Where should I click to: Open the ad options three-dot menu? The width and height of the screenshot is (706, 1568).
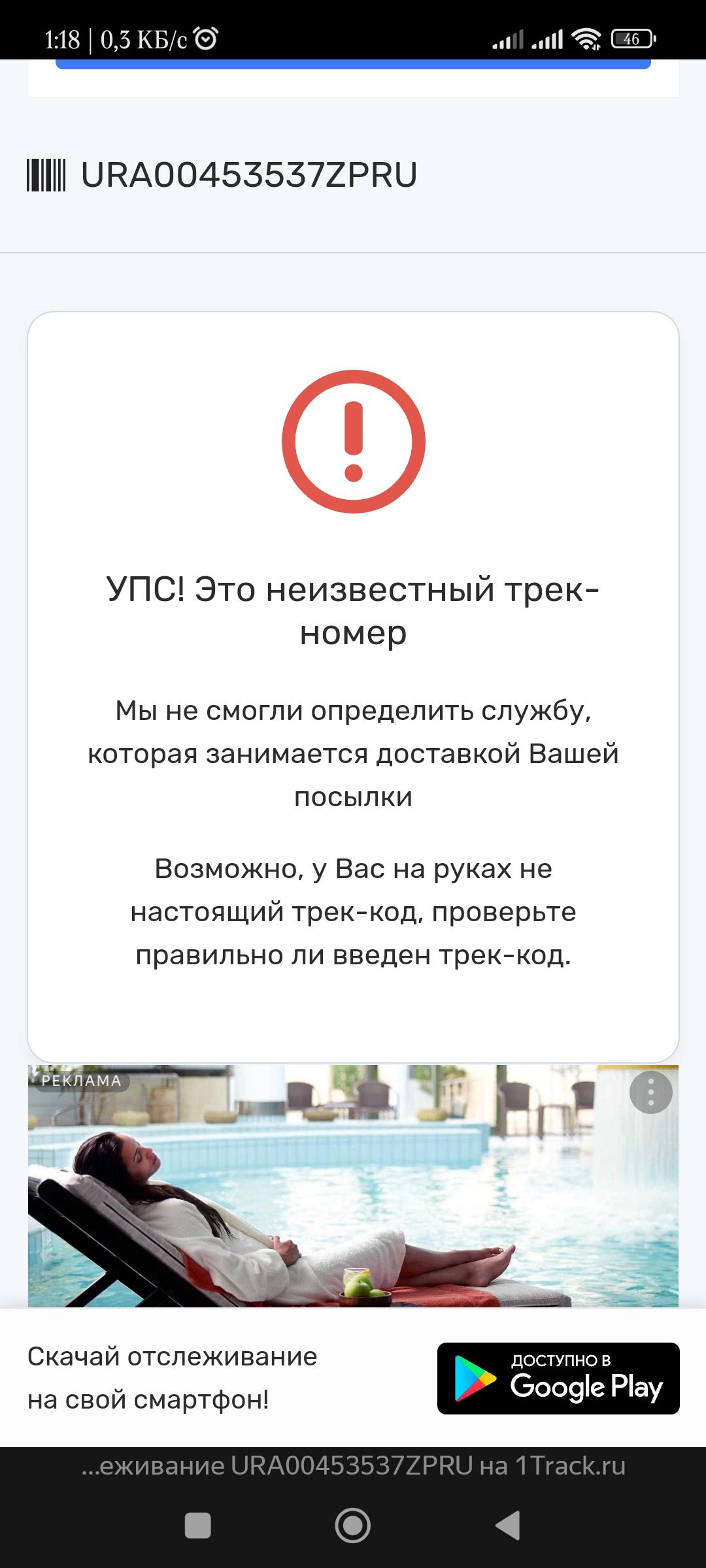click(650, 1092)
